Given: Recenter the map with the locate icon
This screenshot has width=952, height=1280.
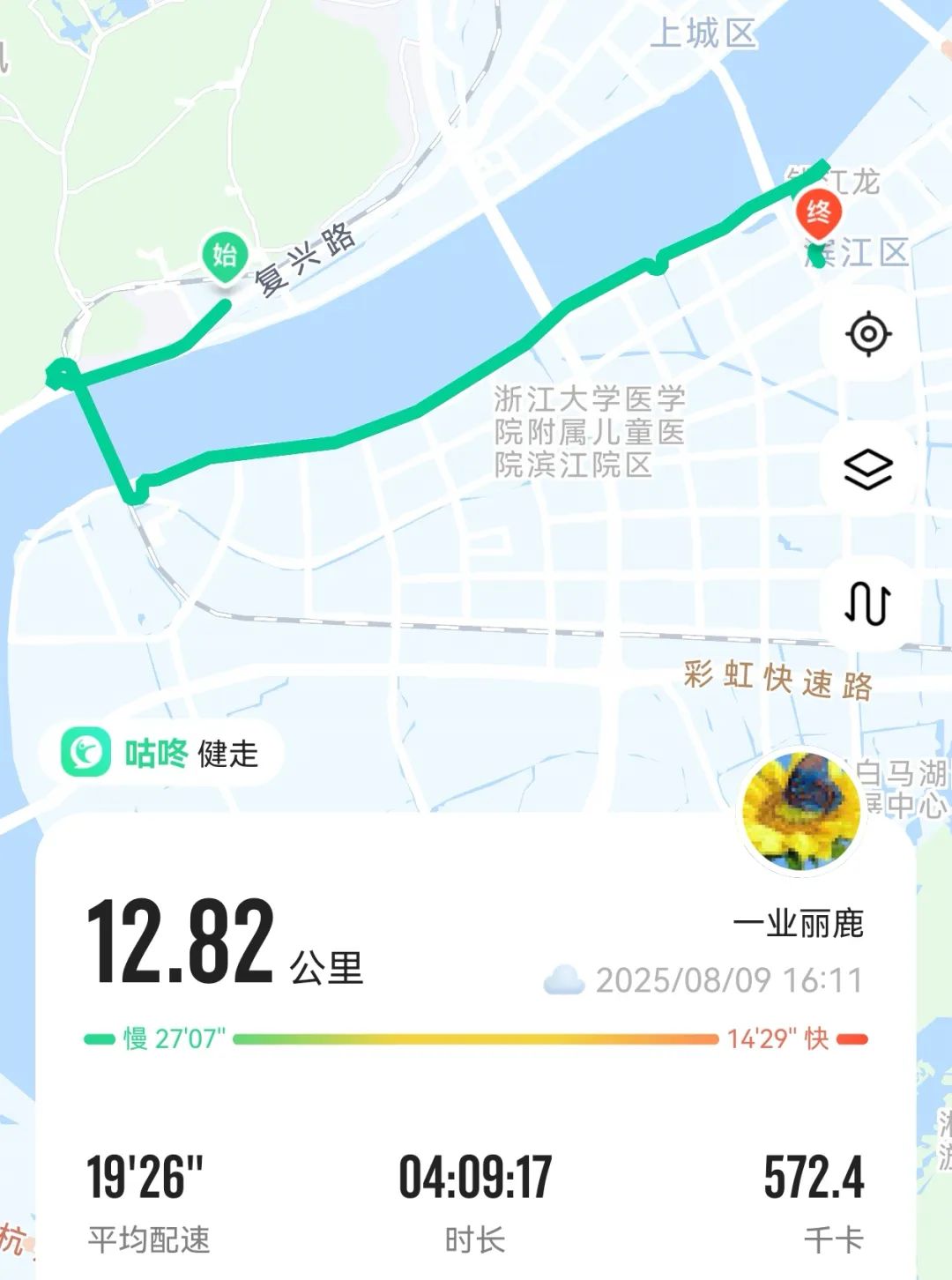Looking at the screenshot, I should coord(868,334).
